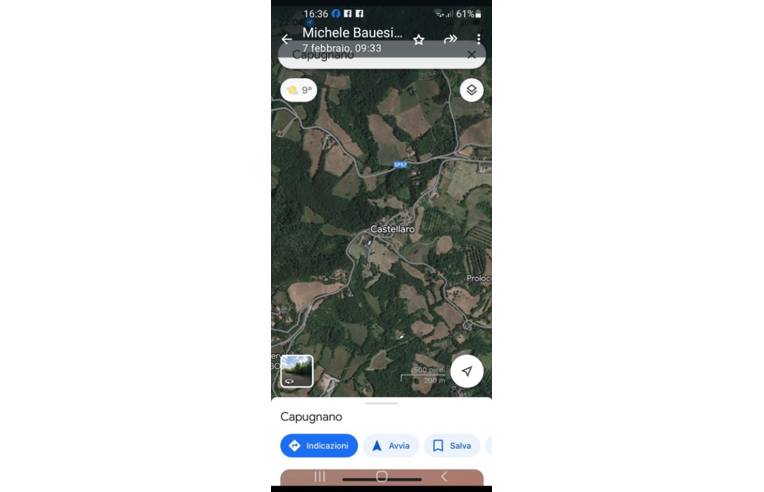Open the three-dot overflow menu
This screenshot has width=764, height=492.
pos(478,39)
